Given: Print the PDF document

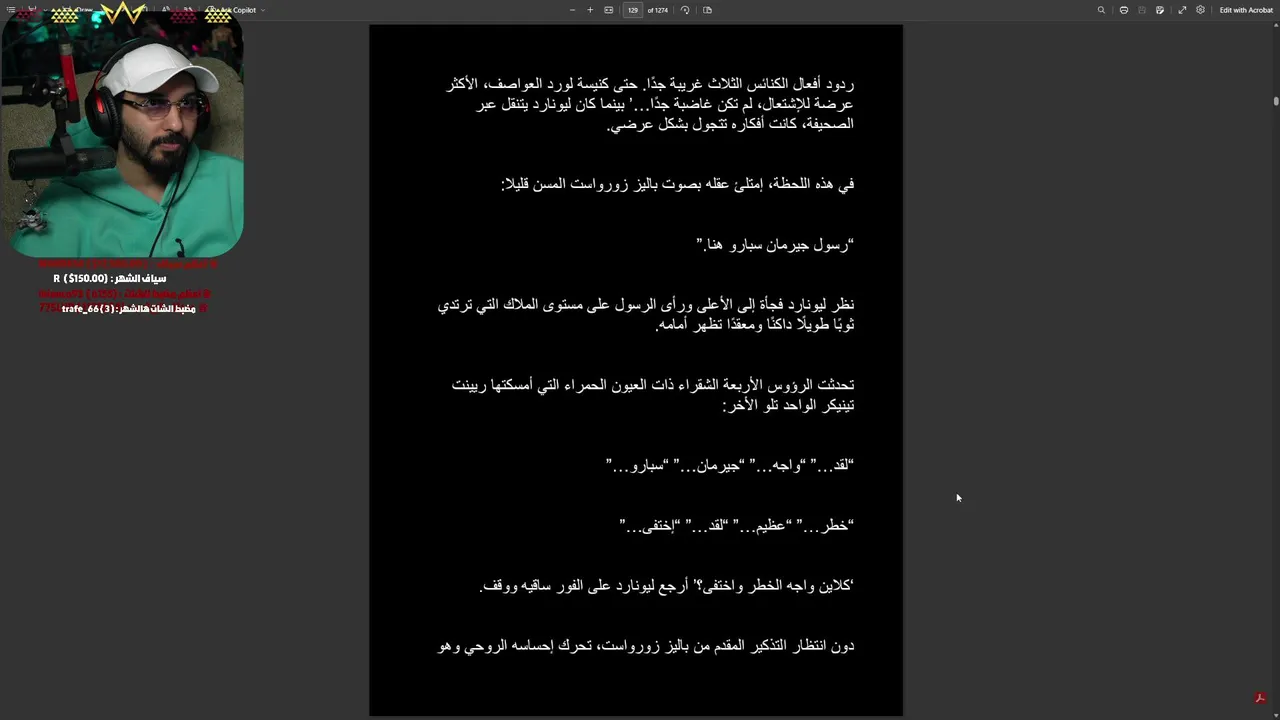Looking at the screenshot, I should (1124, 10).
